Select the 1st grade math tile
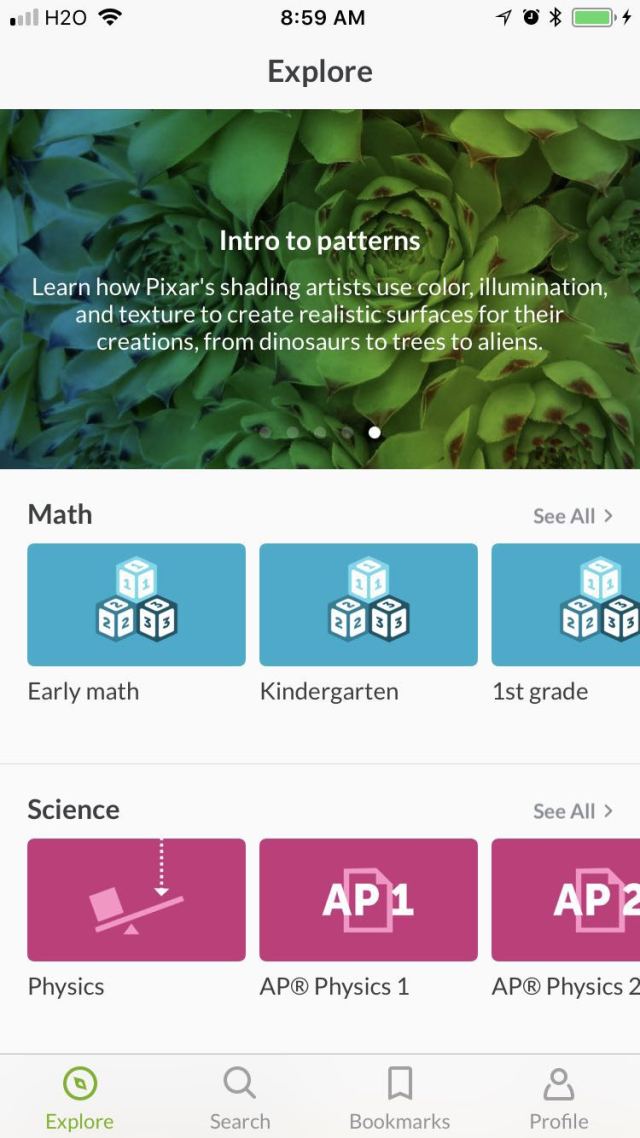The width and height of the screenshot is (640, 1138). [x=566, y=605]
